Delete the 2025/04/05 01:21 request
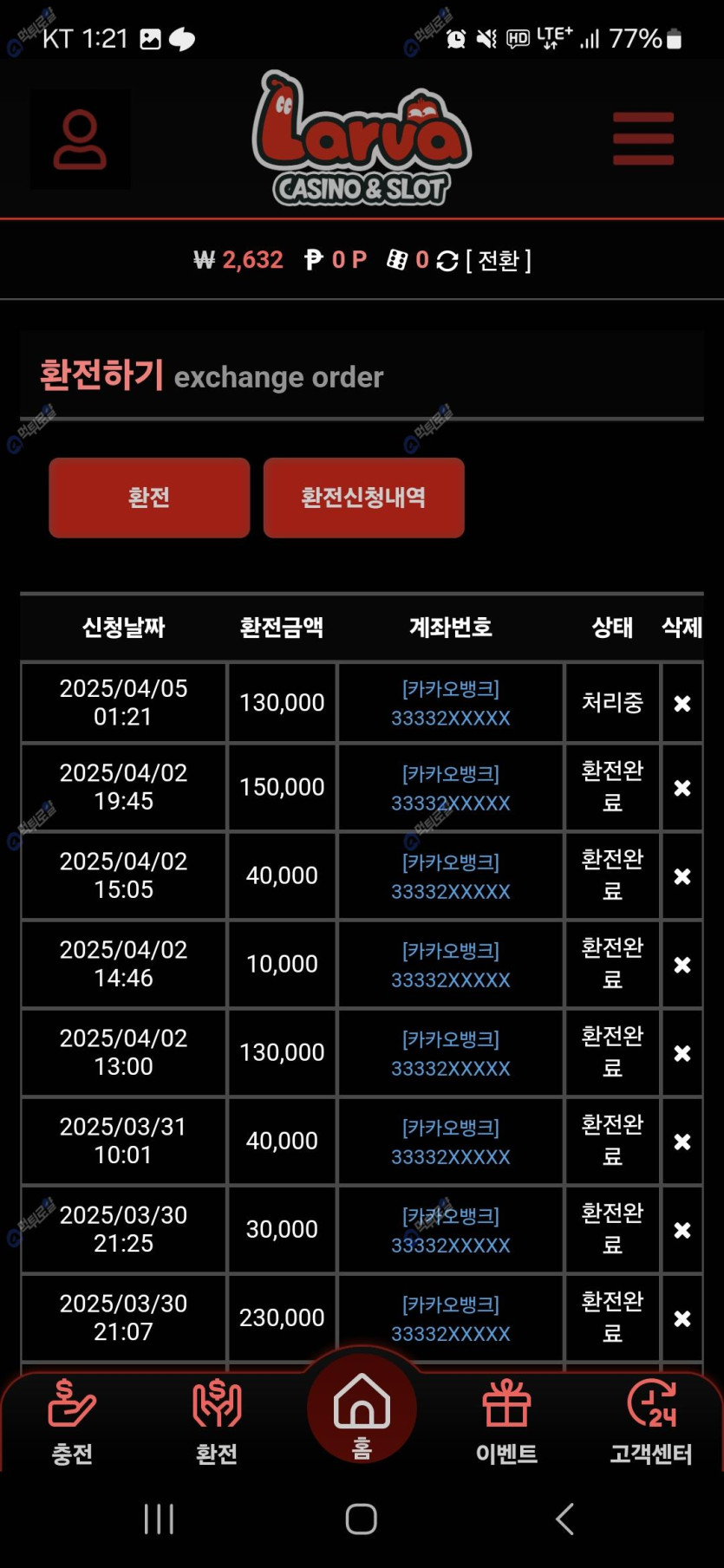This screenshot has width=724, height=1568. click(x=682, y=703)
